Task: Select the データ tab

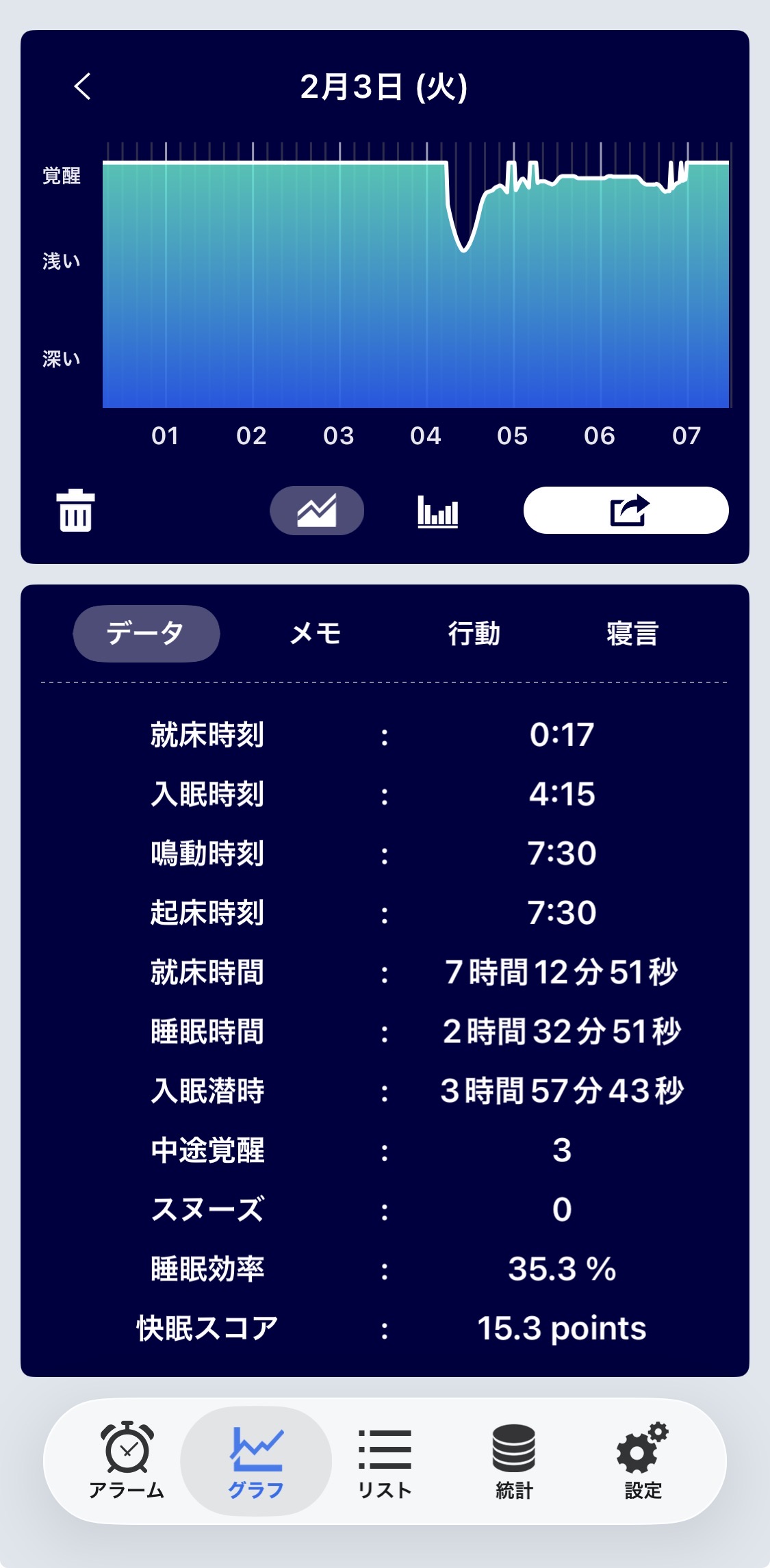Action: pos(146,634)
